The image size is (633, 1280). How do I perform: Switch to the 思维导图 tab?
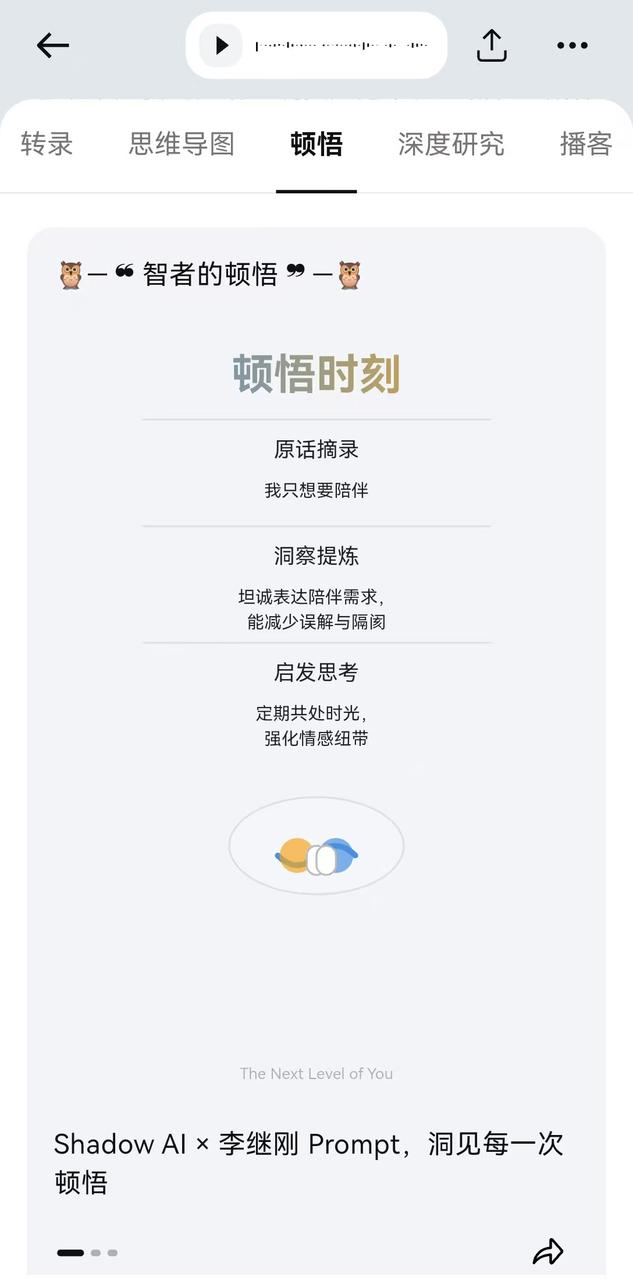182,144
